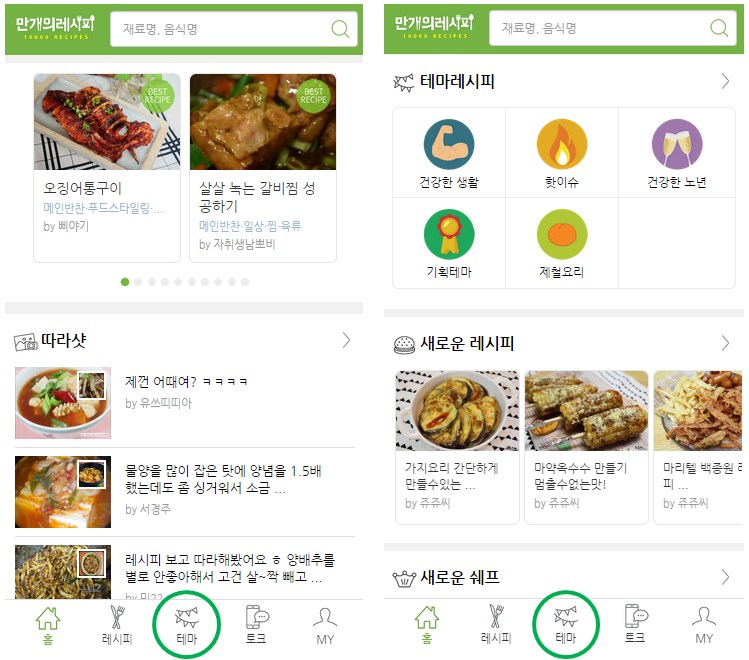The height and width of the screenshot is (660, 749).
Task: Expand the 새로운 쉐프 section chevron
Action: point(725,577)
